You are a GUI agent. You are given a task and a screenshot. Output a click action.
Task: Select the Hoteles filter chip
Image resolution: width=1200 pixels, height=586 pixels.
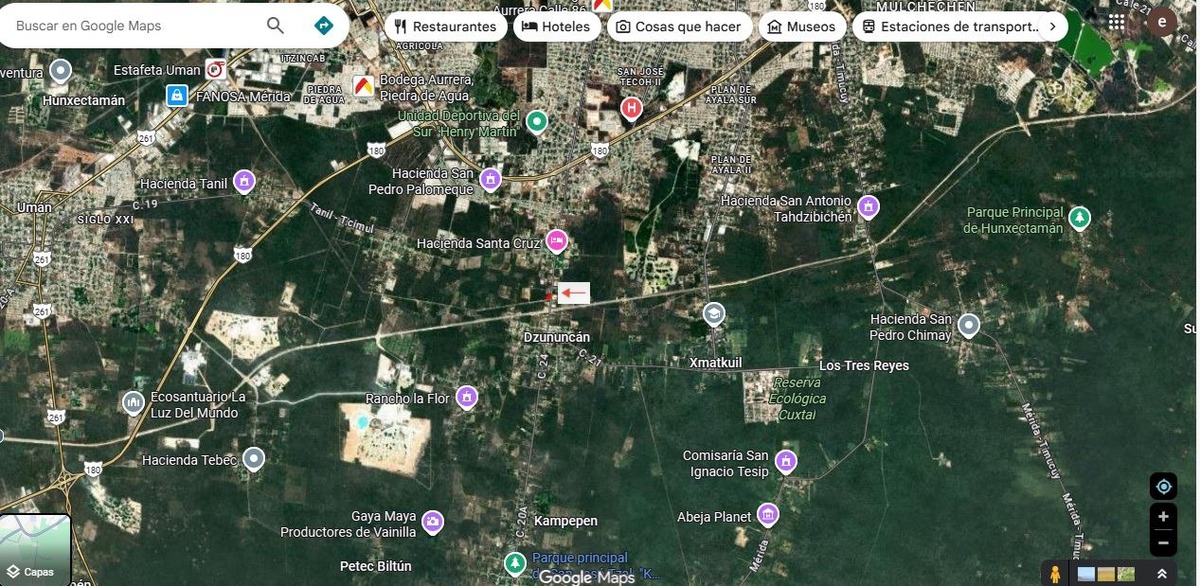(557, 27)
